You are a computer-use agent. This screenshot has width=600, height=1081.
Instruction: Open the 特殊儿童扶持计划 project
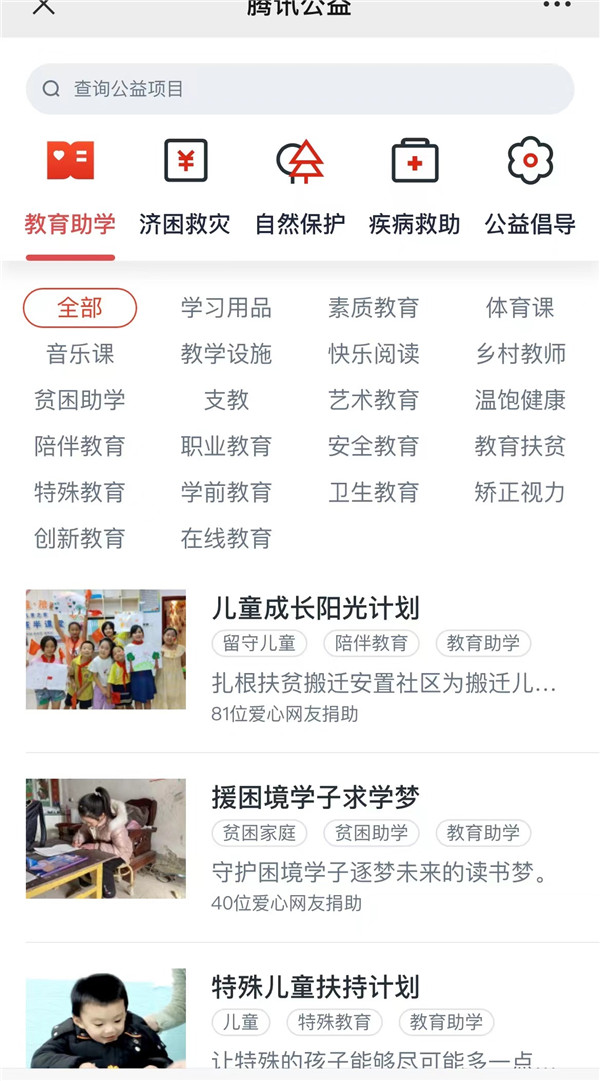pos(315,988)
